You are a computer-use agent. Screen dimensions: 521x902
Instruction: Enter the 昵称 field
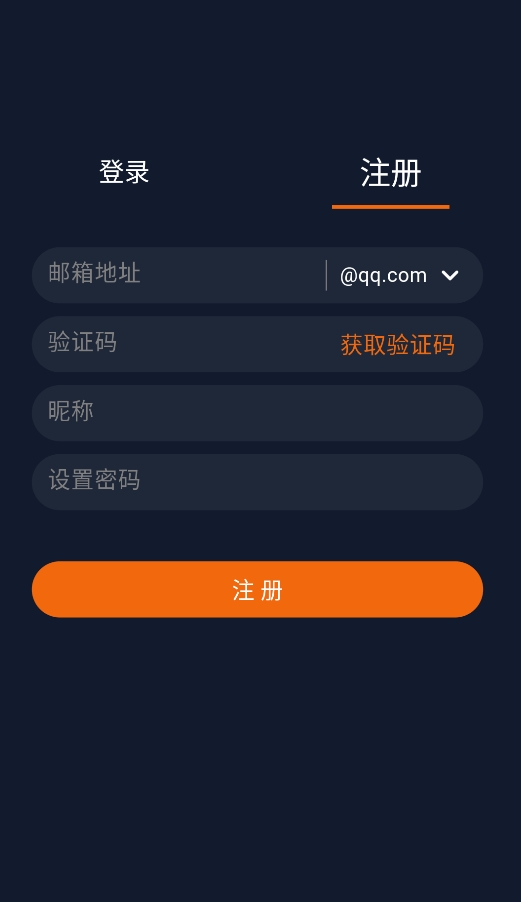click(x=257, y=413)
